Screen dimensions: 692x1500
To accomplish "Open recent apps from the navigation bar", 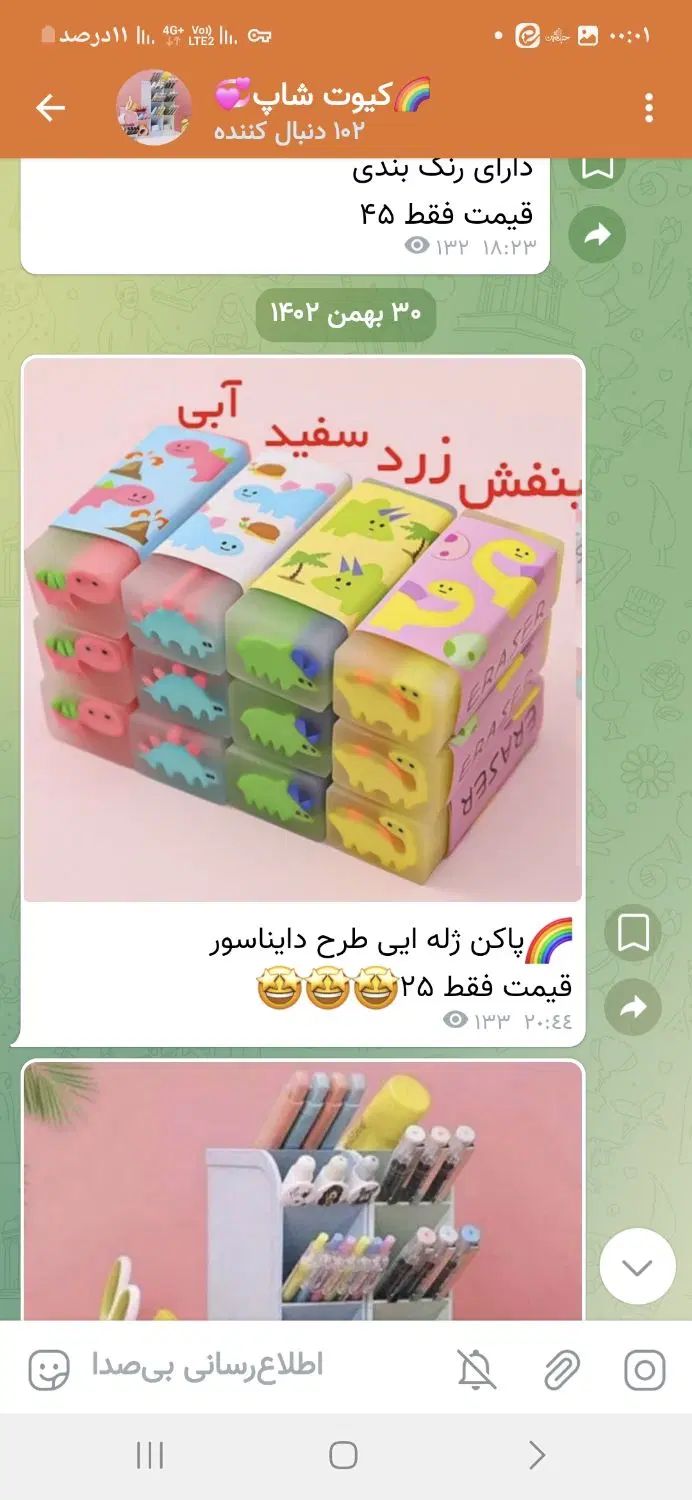I will (150, 1456).
